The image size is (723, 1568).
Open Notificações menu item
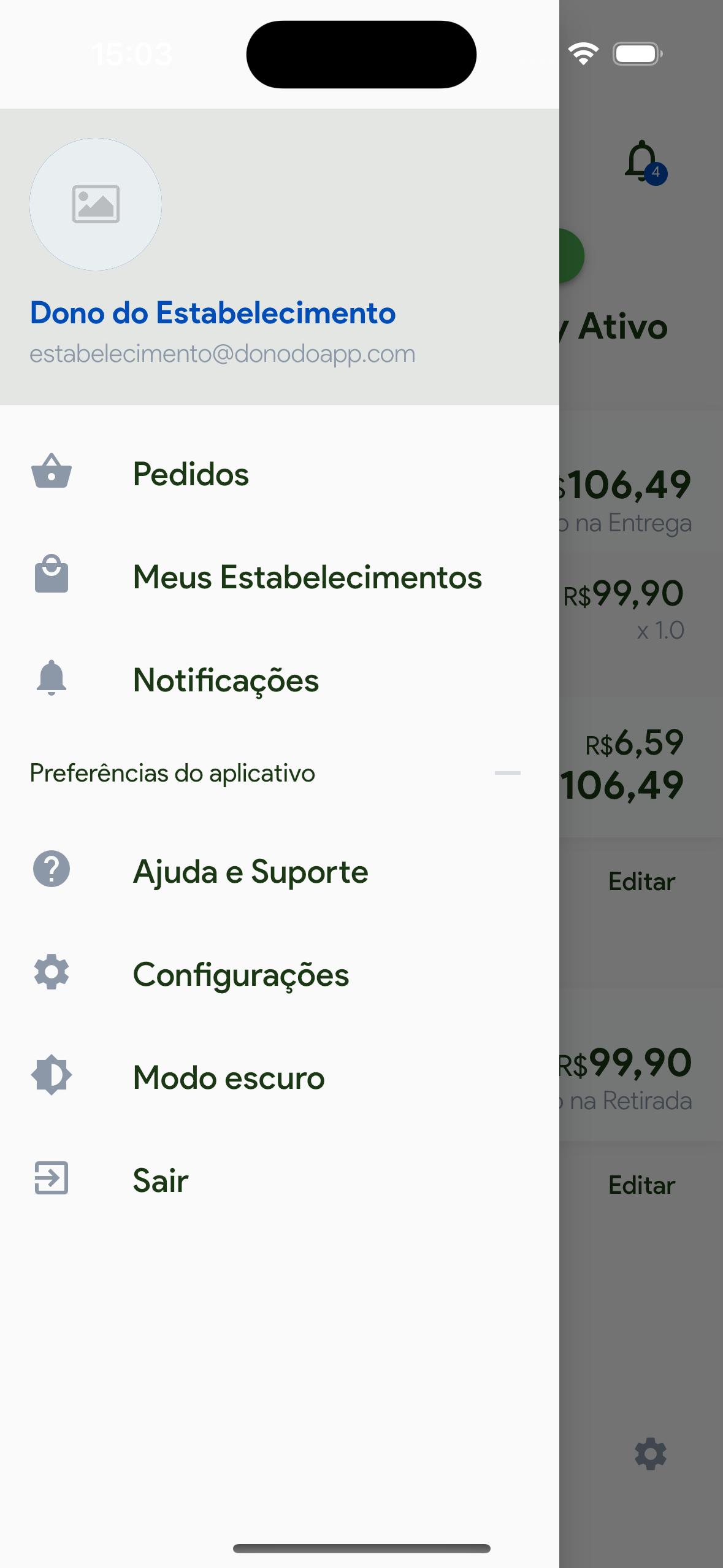280,680
